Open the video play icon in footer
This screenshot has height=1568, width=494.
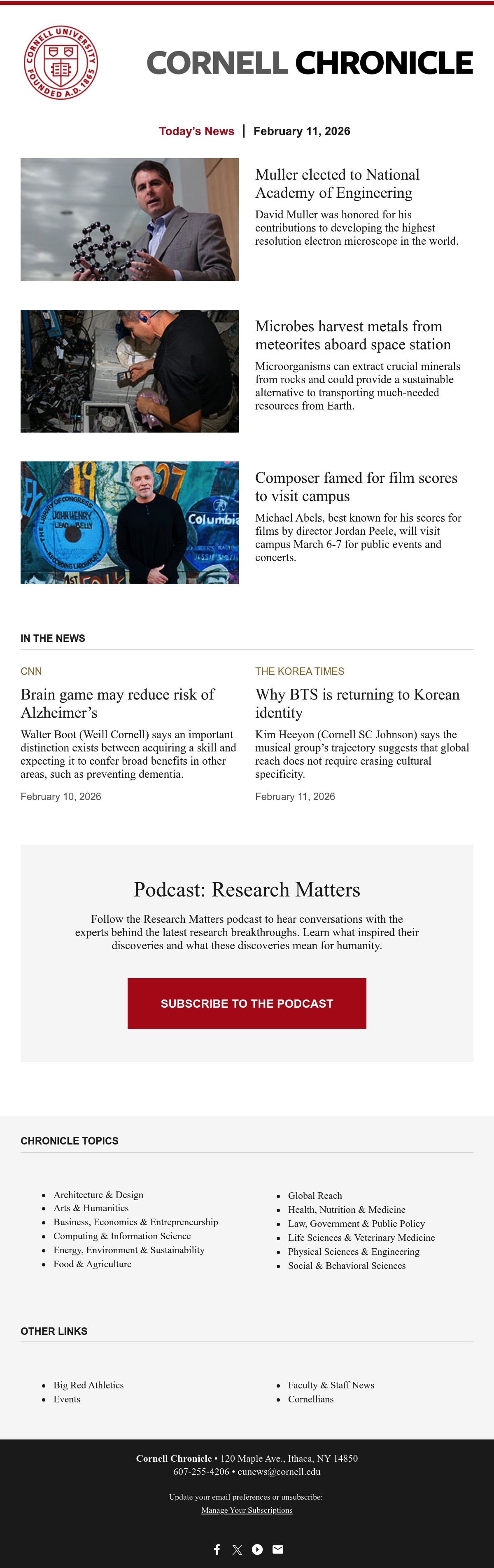[257, 1549]
